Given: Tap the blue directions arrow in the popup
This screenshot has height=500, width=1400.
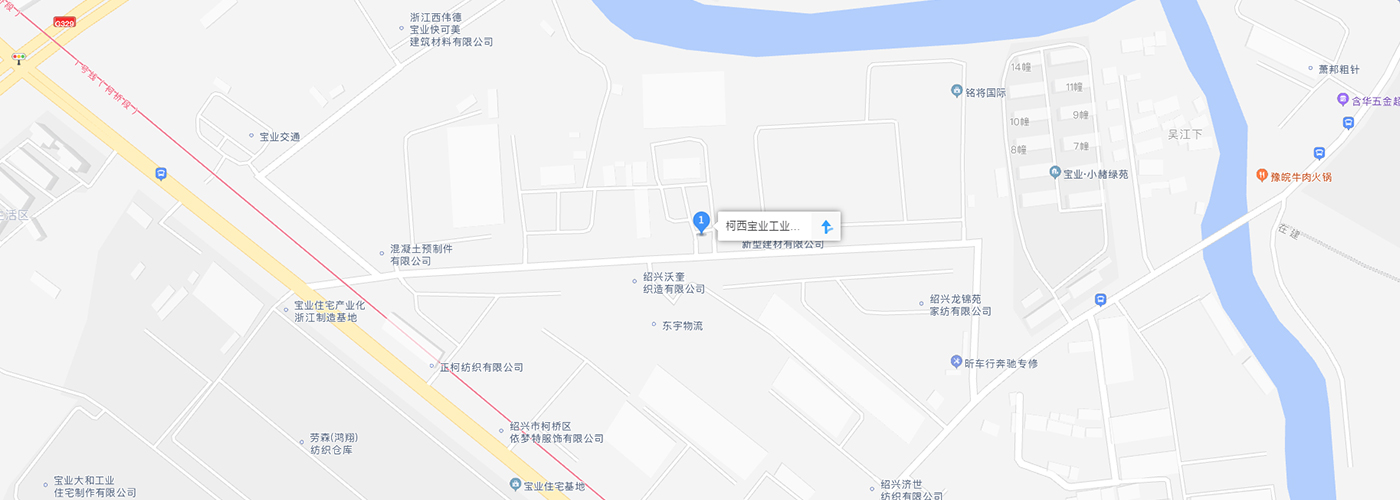Looking at the screenshot, I should tap(826, 227).
